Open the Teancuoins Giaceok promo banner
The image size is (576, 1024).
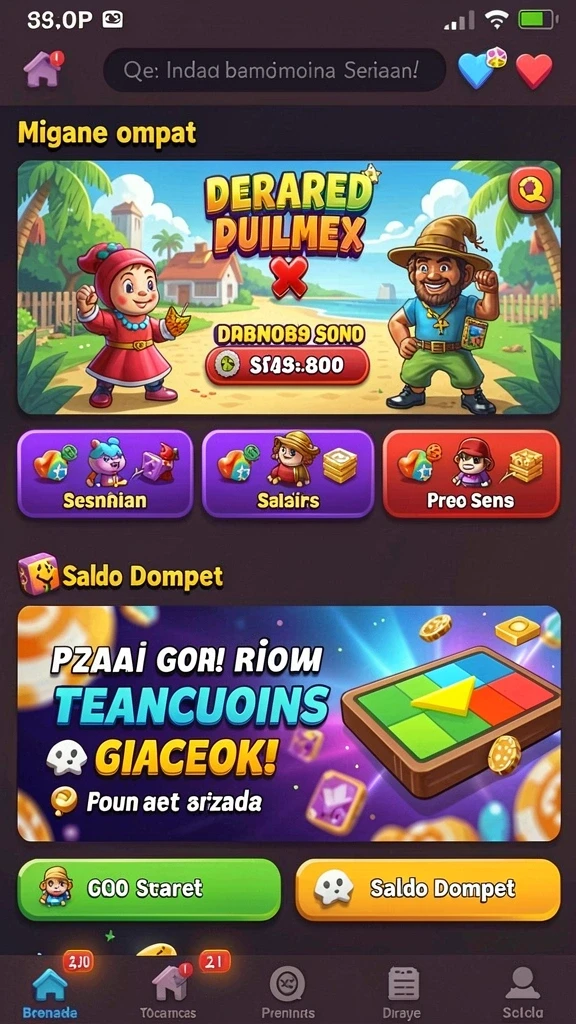coord(289,724)
